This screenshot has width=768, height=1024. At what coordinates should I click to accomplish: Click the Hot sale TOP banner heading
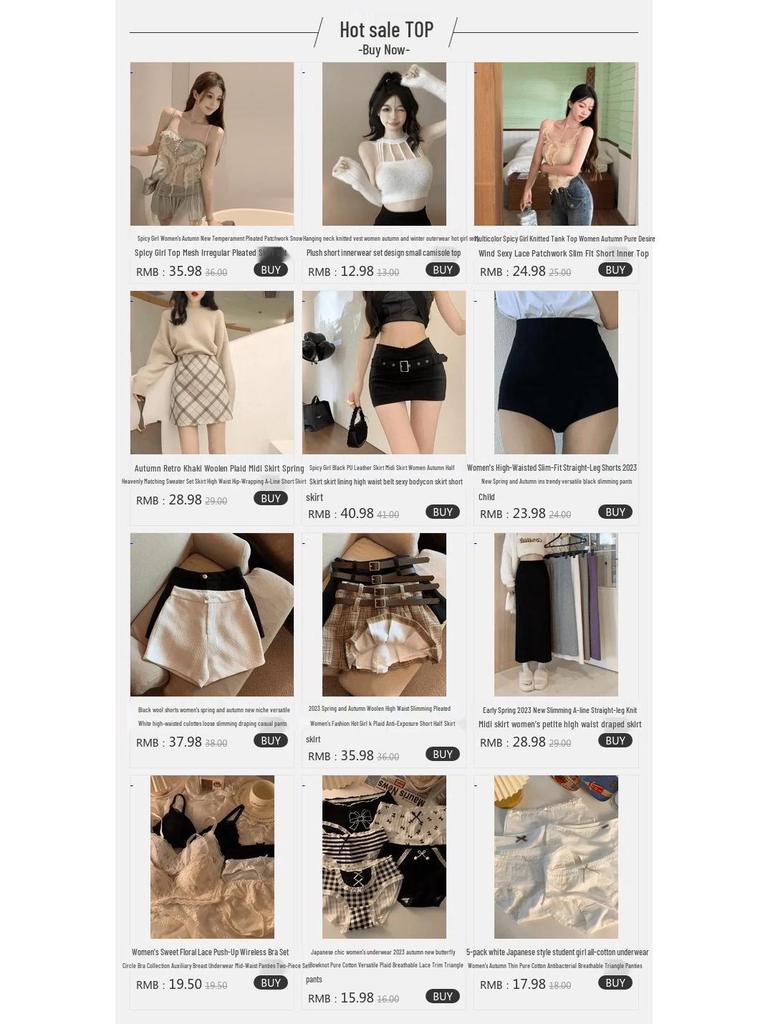pyautogui.click(x=384, y=30)
